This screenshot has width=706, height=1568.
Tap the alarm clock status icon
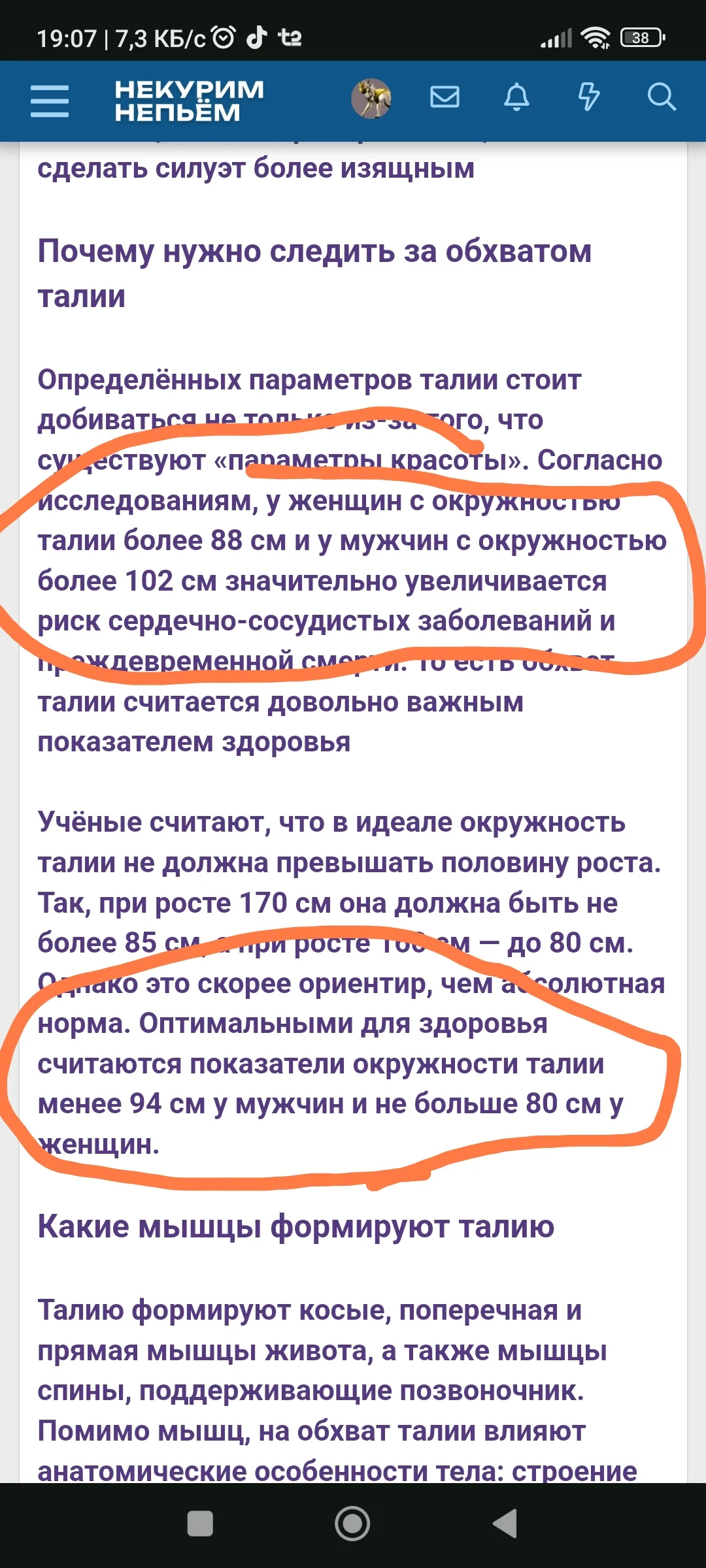tap(222, 38)
